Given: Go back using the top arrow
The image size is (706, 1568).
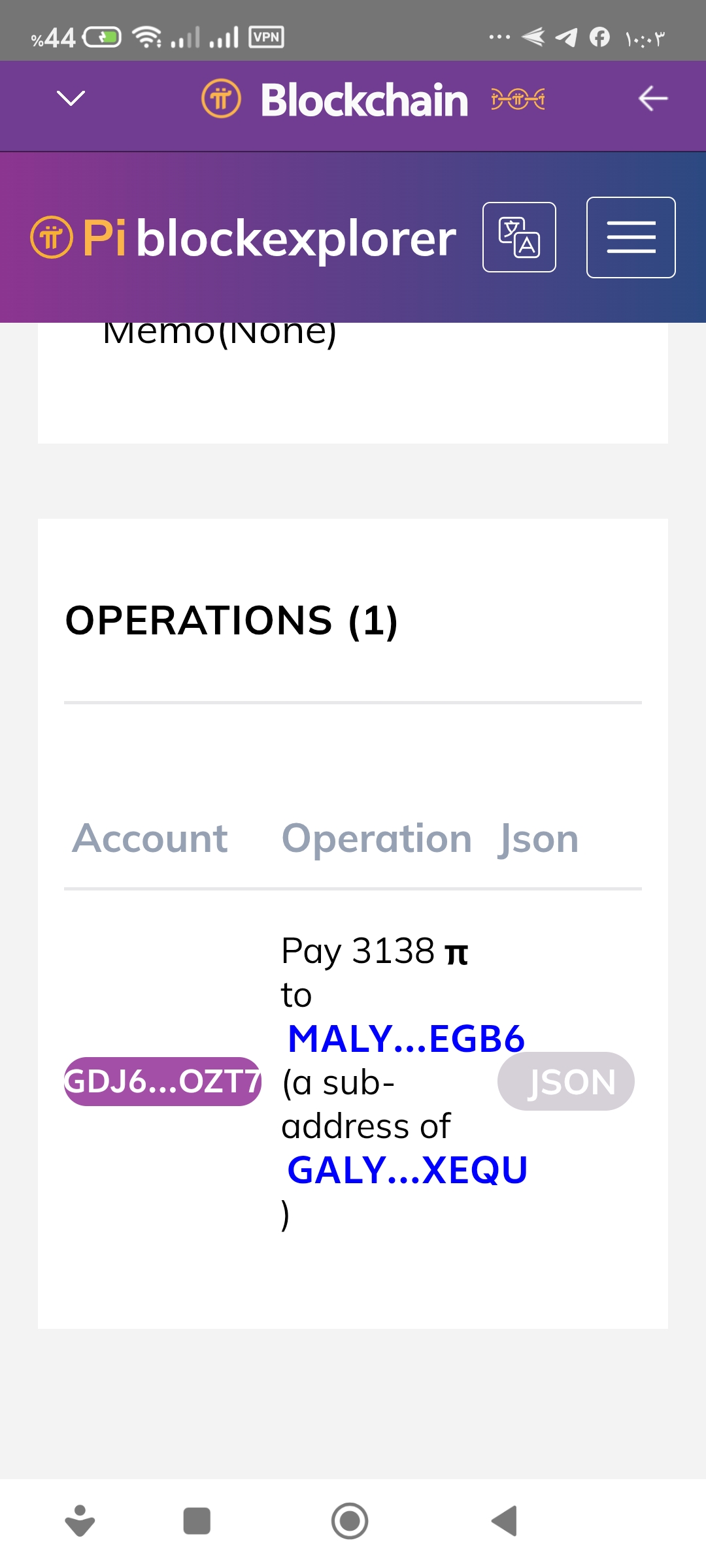Looking at the screenshot, I should (x=652, y=99).
